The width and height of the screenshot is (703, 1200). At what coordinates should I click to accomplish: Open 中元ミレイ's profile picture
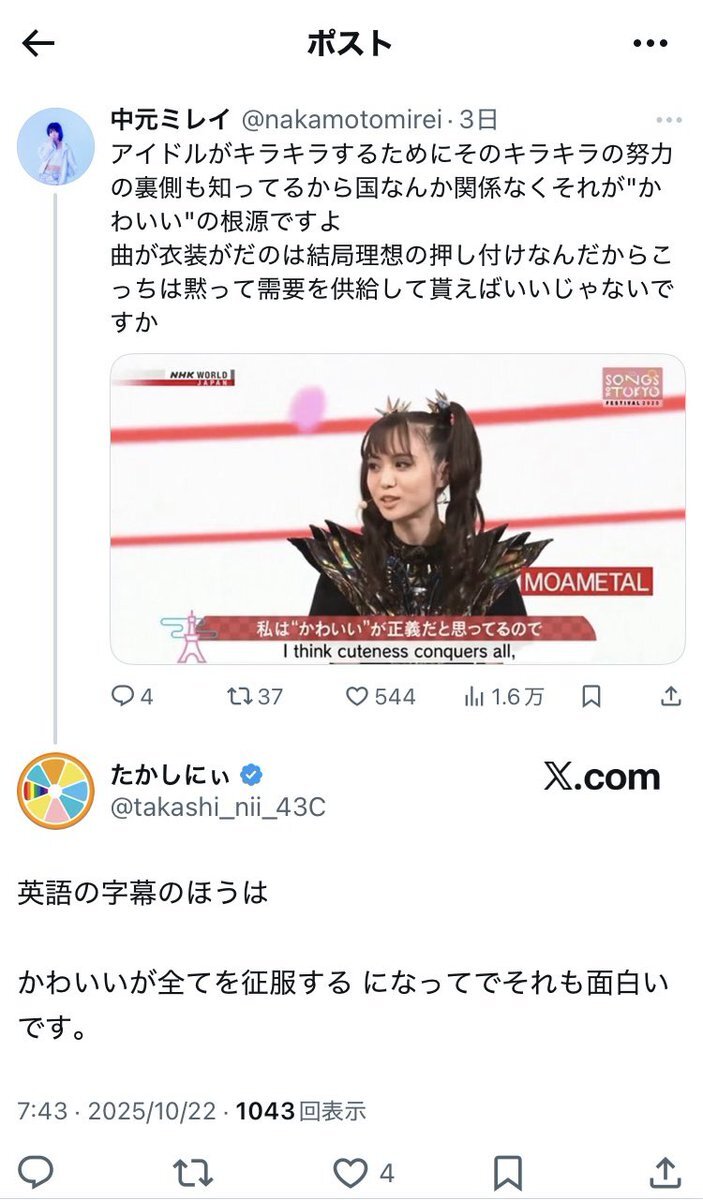pos(55,146)
